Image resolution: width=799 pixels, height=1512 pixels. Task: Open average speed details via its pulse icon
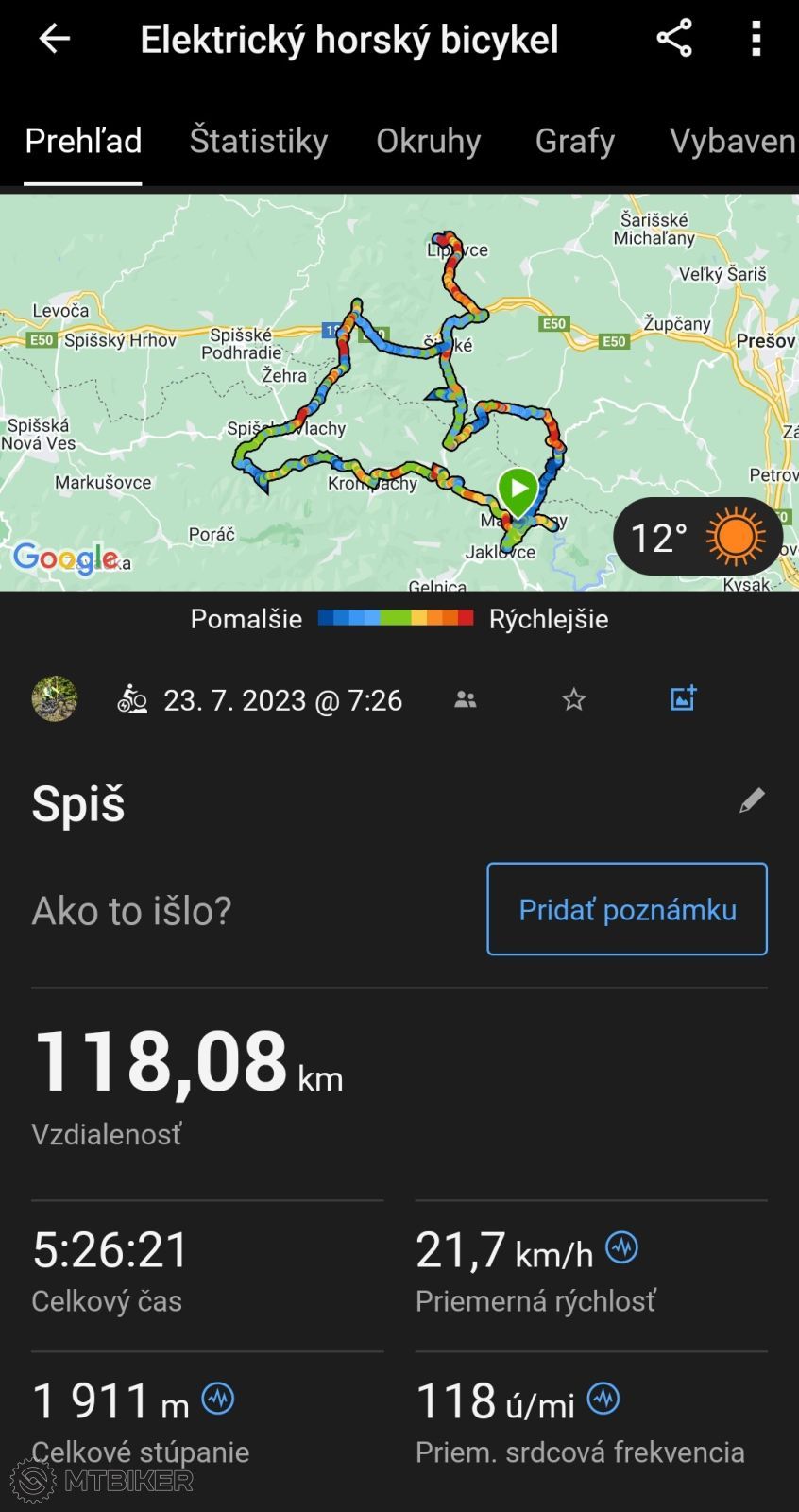point(622,1248)
